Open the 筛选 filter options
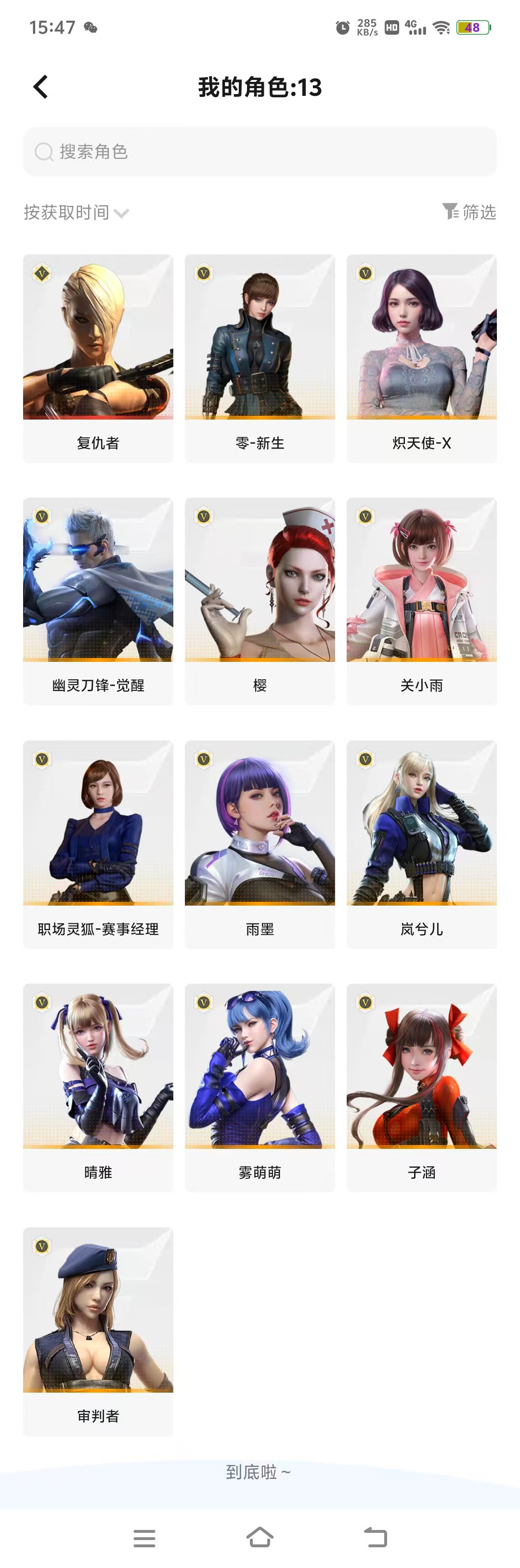520x1568 pixels. click(x=469, y=212)
